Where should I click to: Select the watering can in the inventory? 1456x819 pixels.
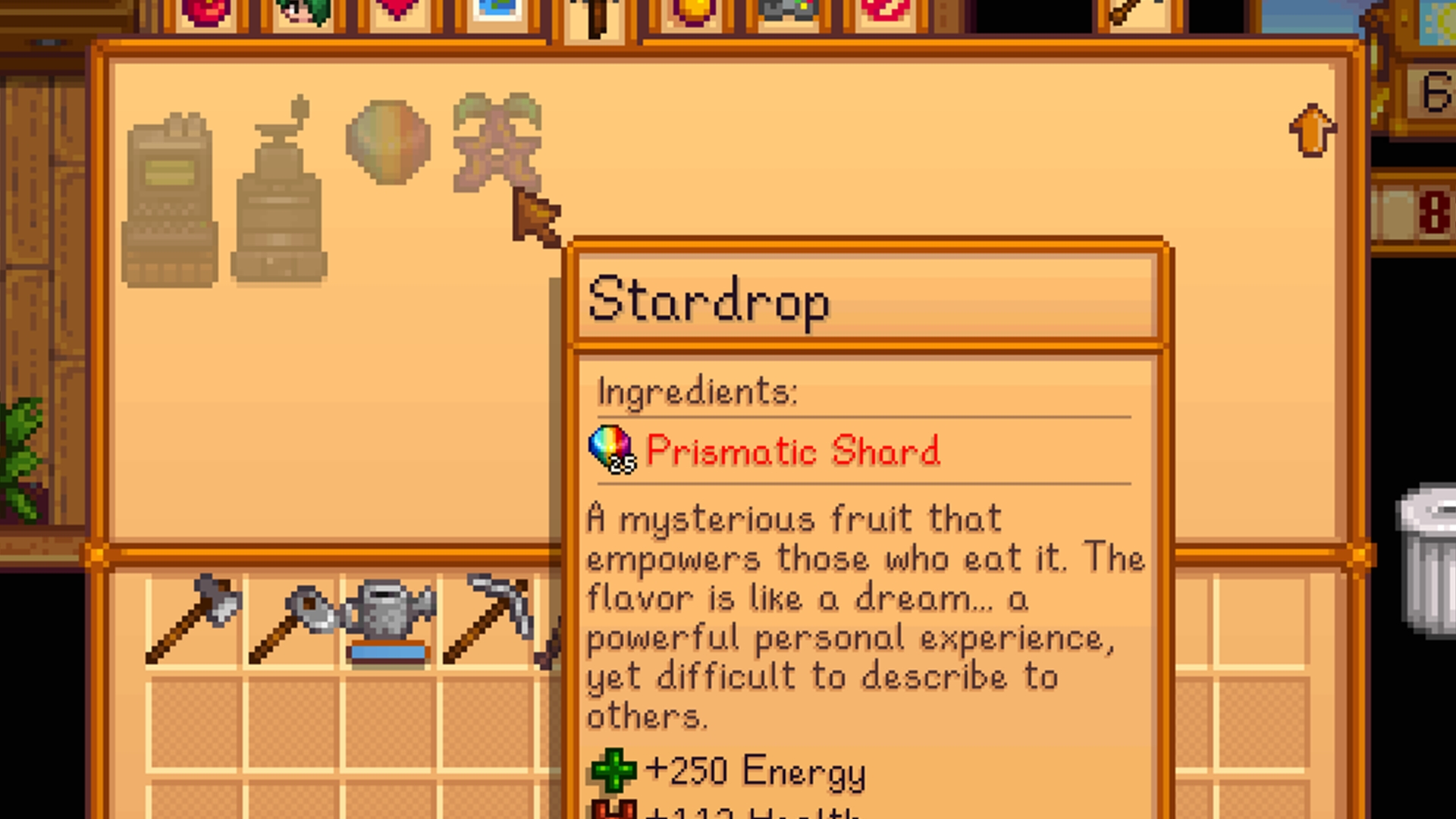[389, 618]
